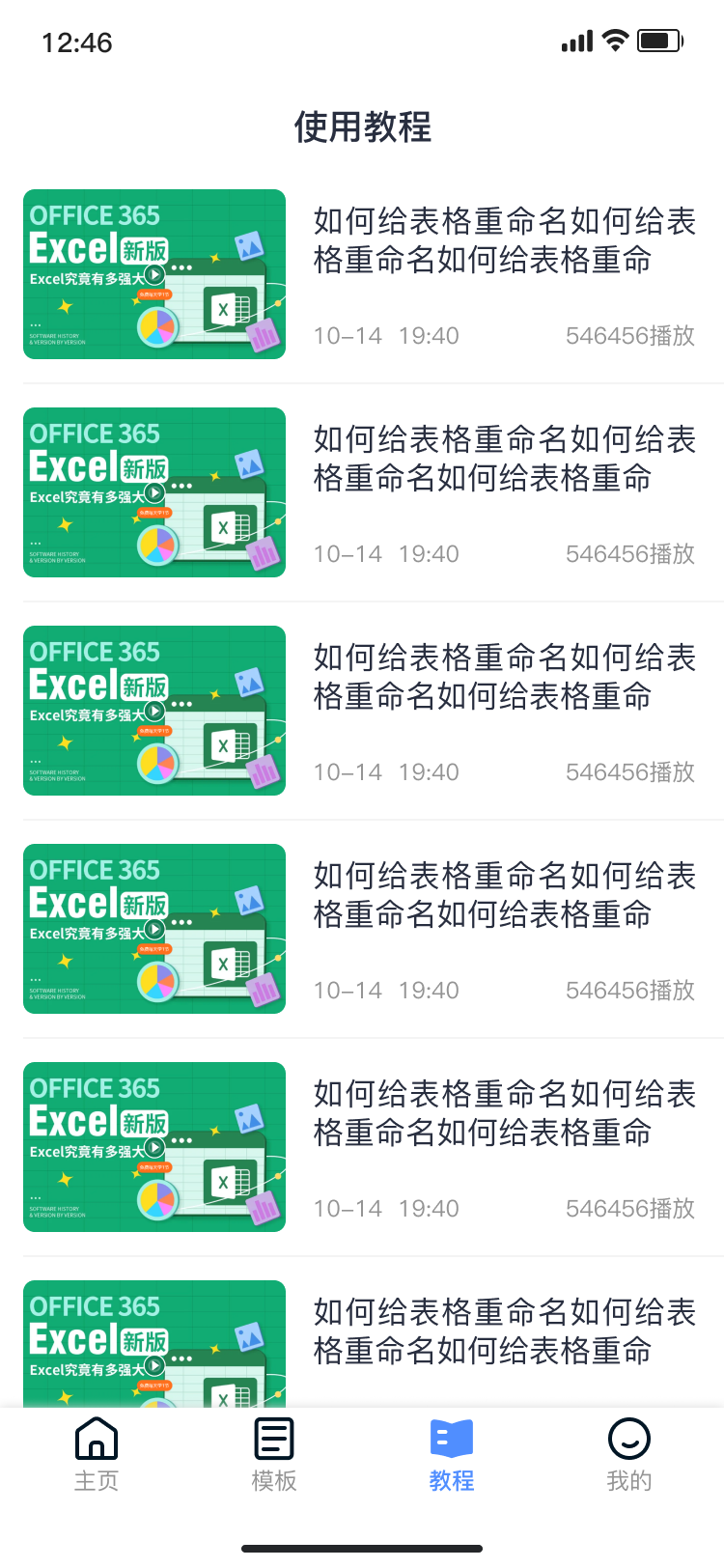The height and width of the screenshot is (1568, 724).
Task: Tap the 教程 tutorials book icon
Action: [450, 1439]
